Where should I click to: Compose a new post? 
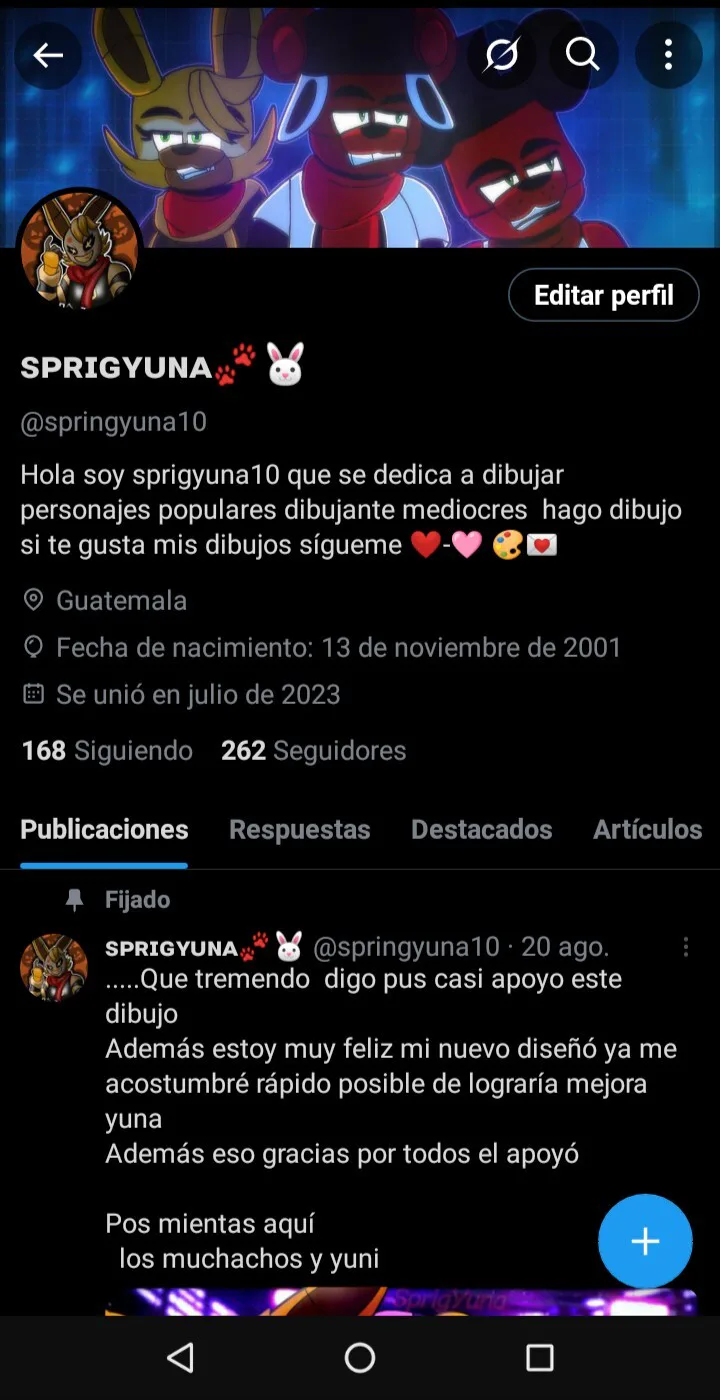645,1241
